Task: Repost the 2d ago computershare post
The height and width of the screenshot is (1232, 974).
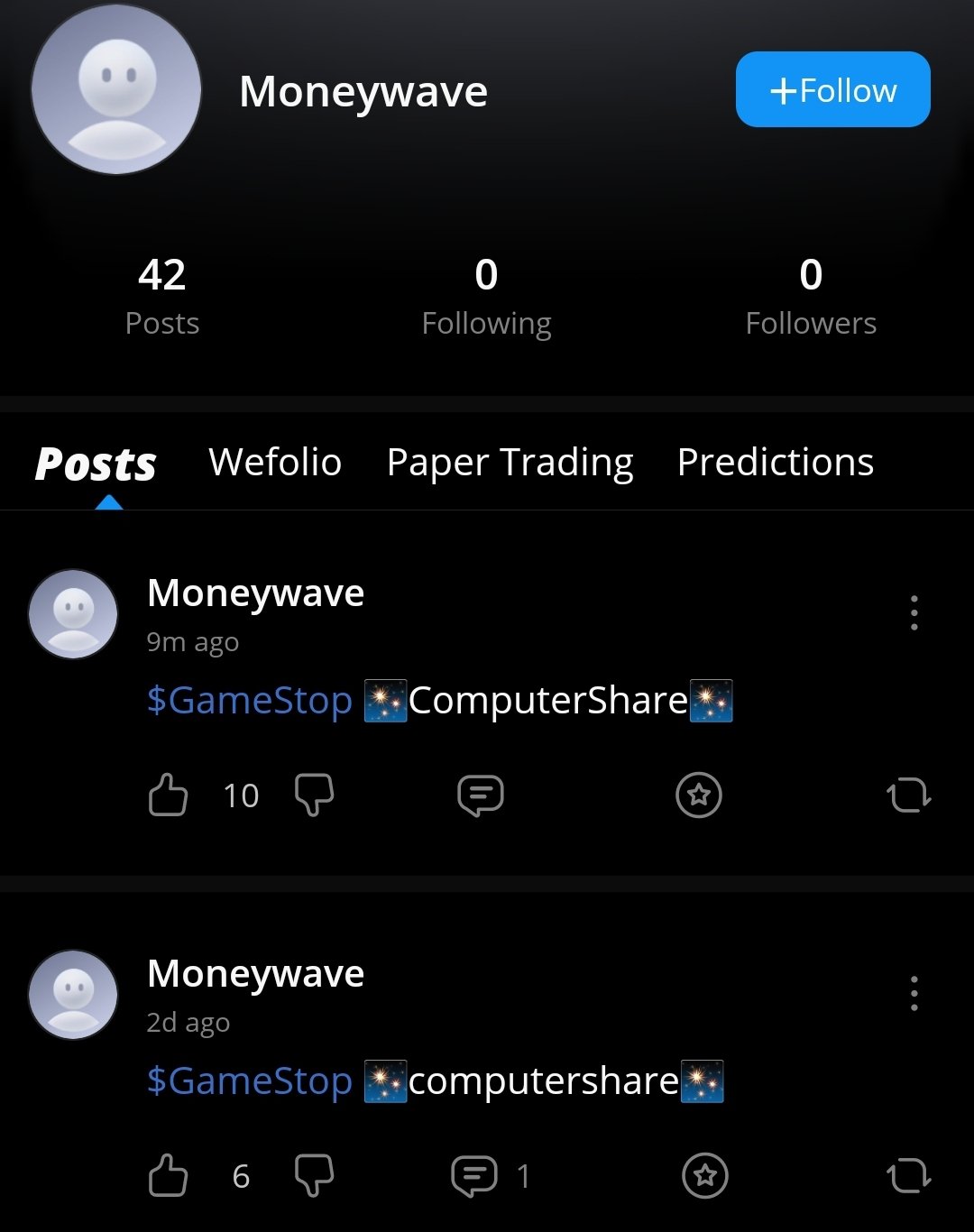Action: coord(908,1176)
